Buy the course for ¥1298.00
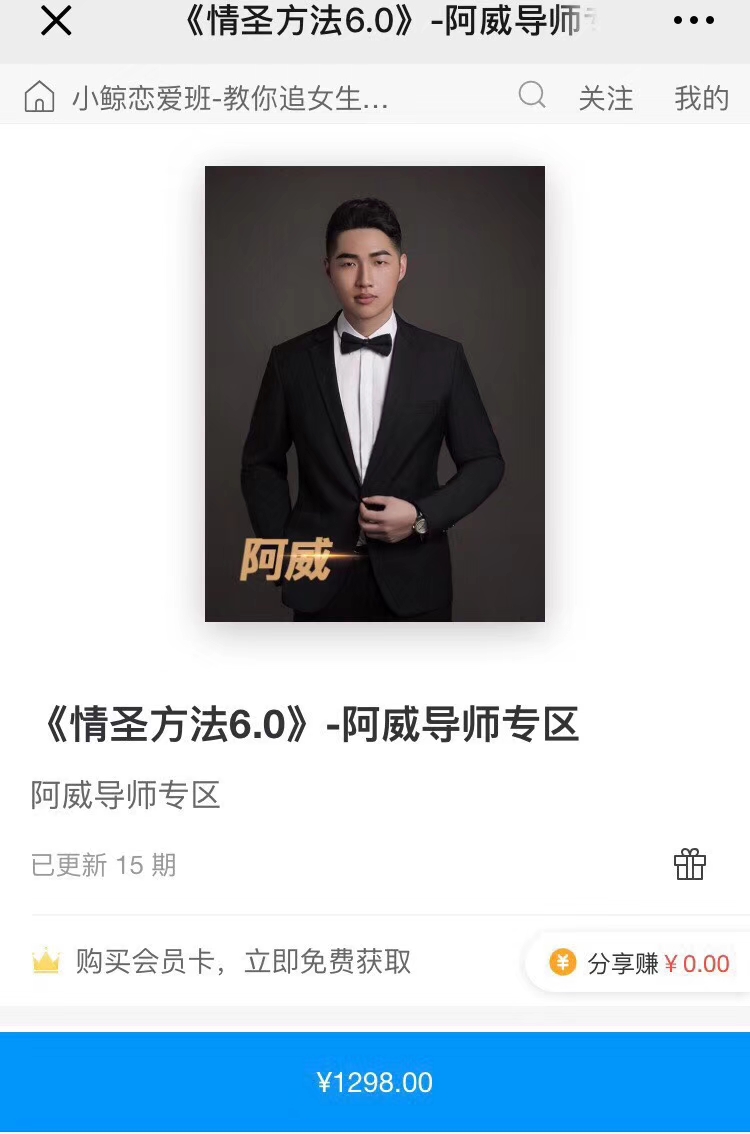The height and width of the screenshot is (1134, 750). click(375, 1082)
